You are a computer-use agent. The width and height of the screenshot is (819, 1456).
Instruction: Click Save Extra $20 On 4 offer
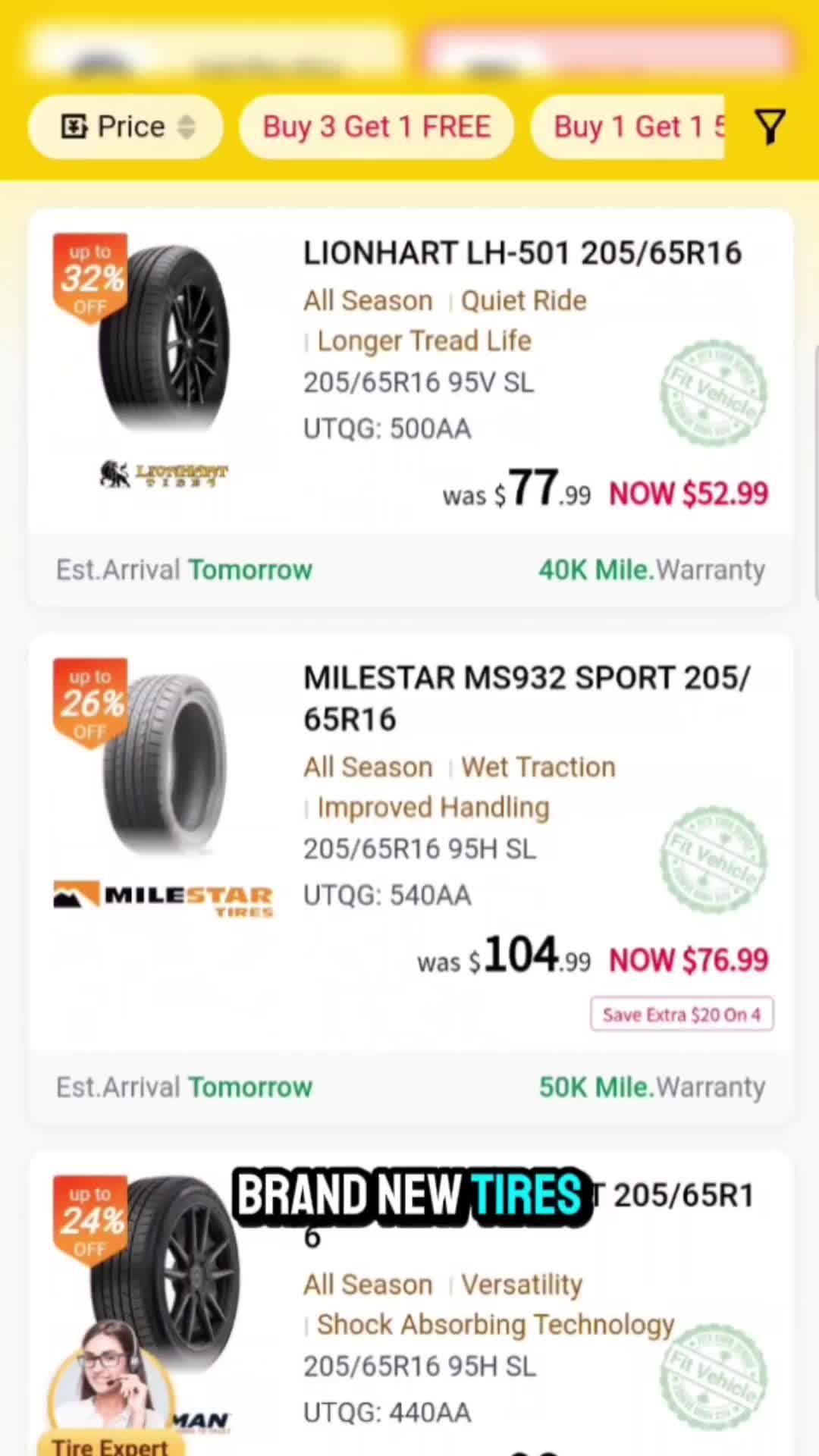(x=680, y=1014)
